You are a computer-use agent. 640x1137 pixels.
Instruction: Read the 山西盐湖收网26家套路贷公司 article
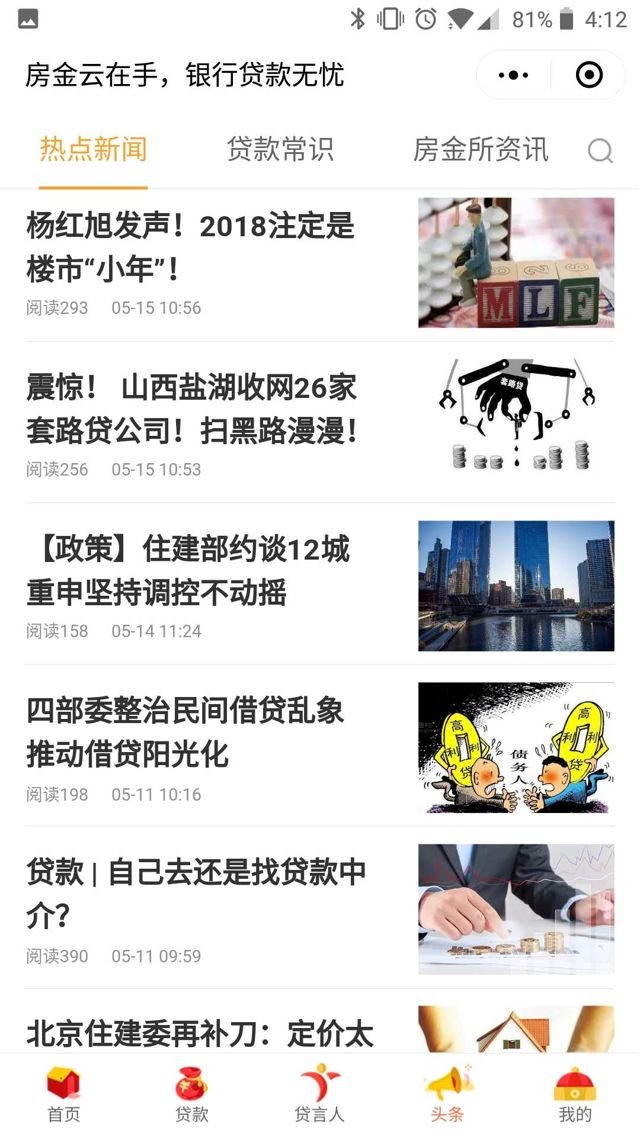192,409
